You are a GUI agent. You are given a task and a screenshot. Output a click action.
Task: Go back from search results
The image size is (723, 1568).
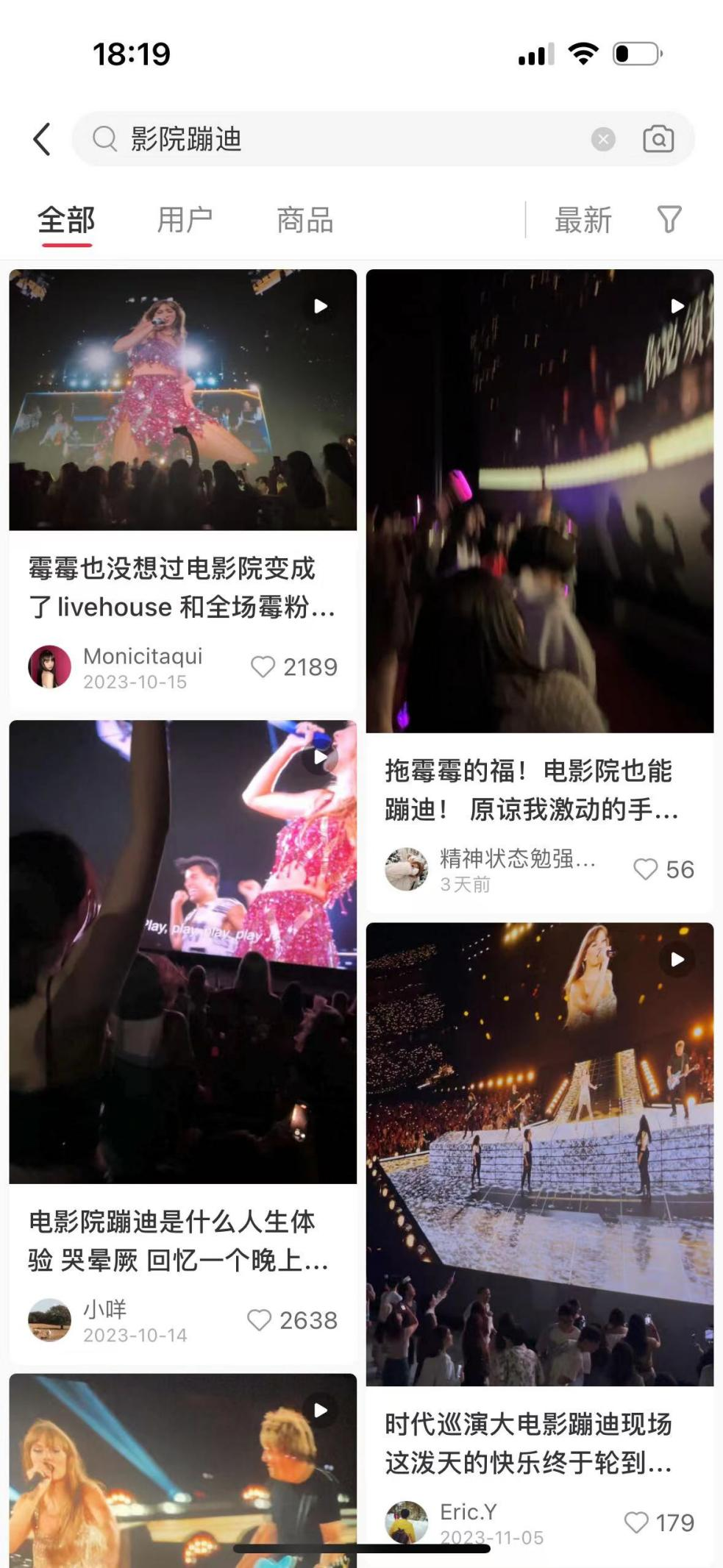point(43,139)
